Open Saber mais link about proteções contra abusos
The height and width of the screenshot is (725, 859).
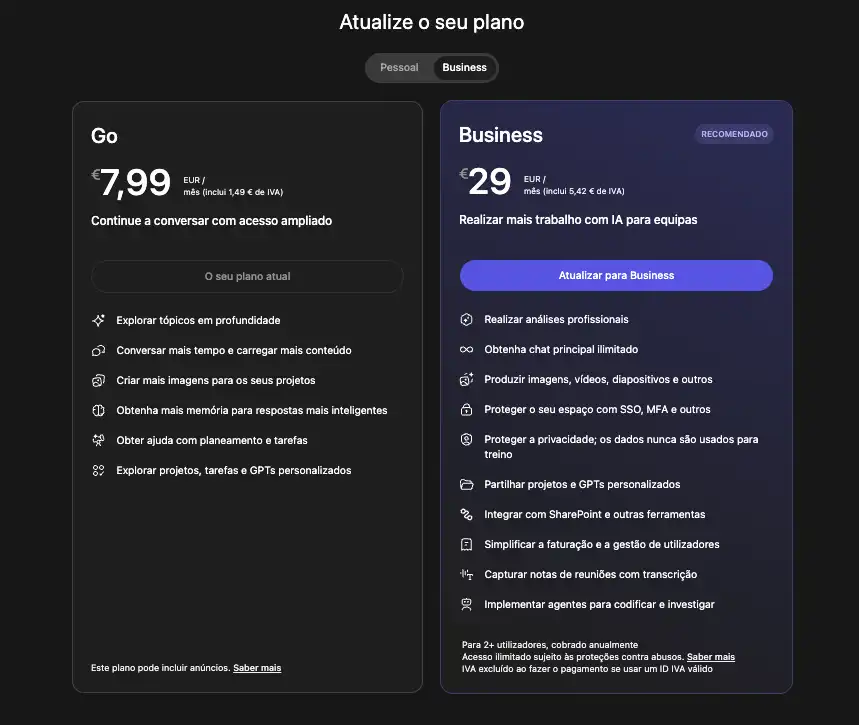point(710,657)
